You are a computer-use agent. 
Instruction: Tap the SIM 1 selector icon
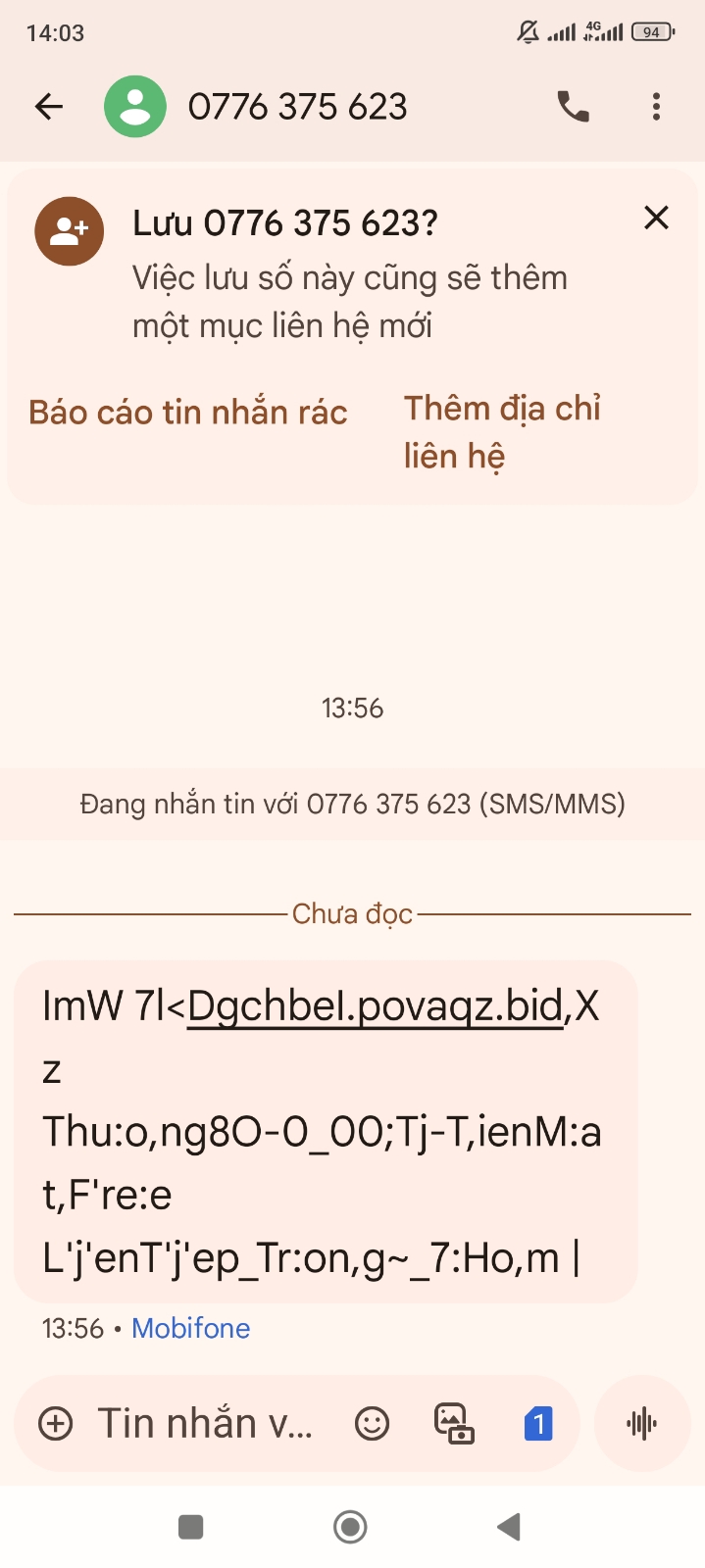(x=537, y=1423)
